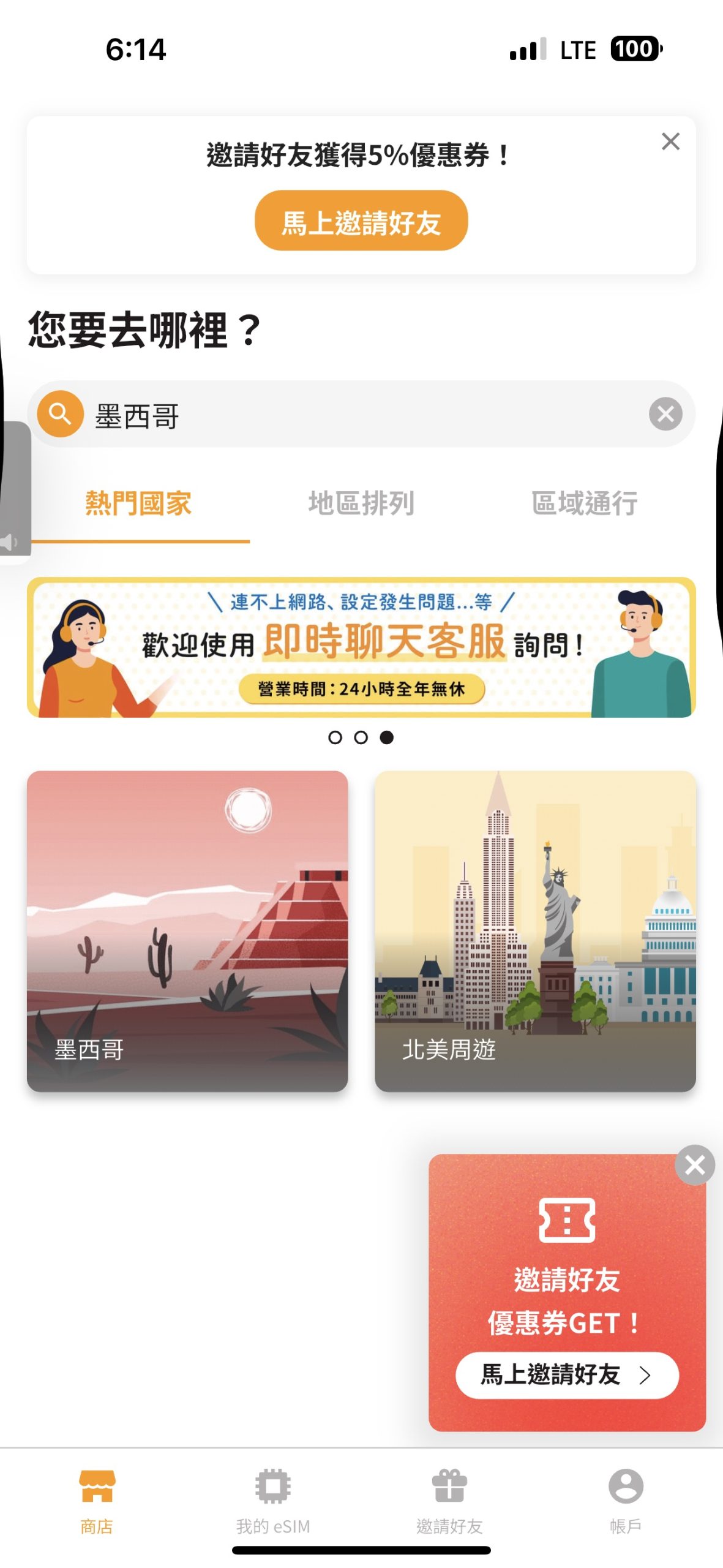
Task: Open the 北美周遊 destination card
Action: tap(535, 930)
